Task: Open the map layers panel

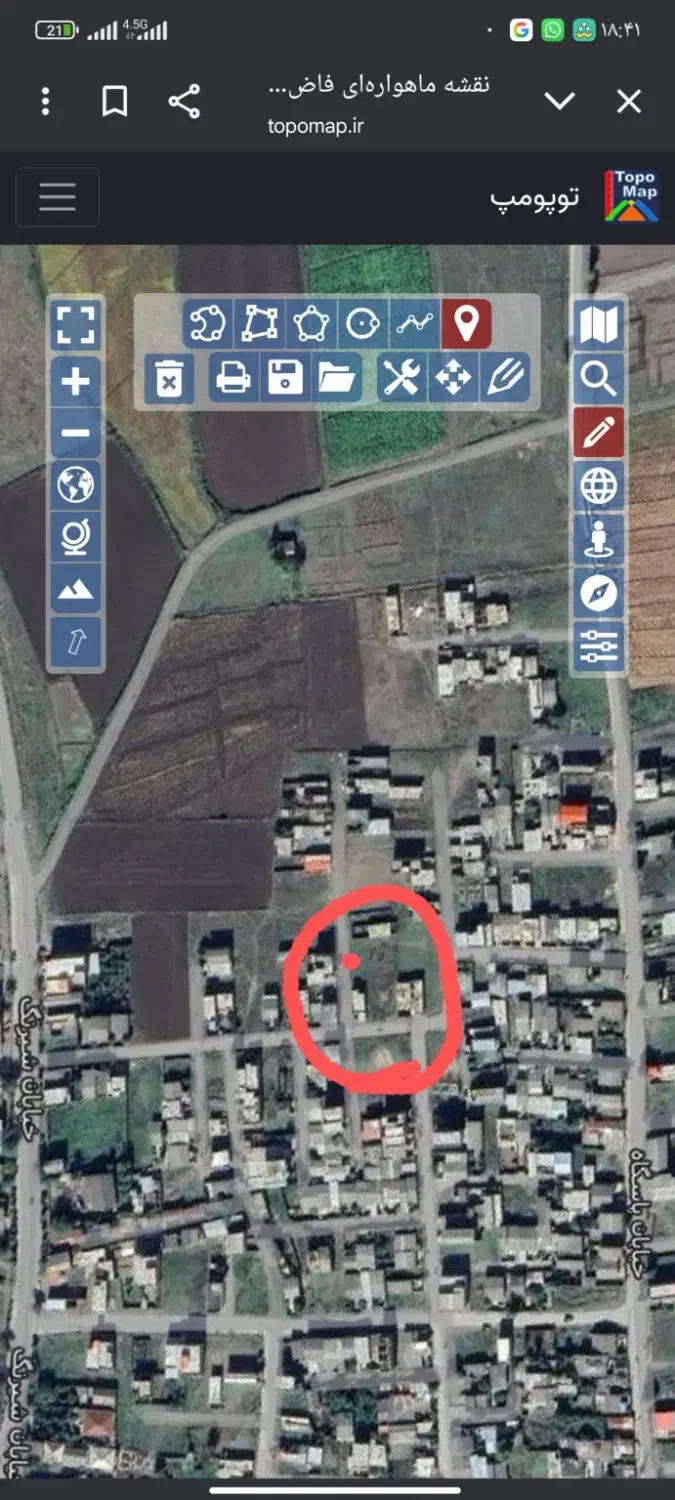Action: coord(599,325)
